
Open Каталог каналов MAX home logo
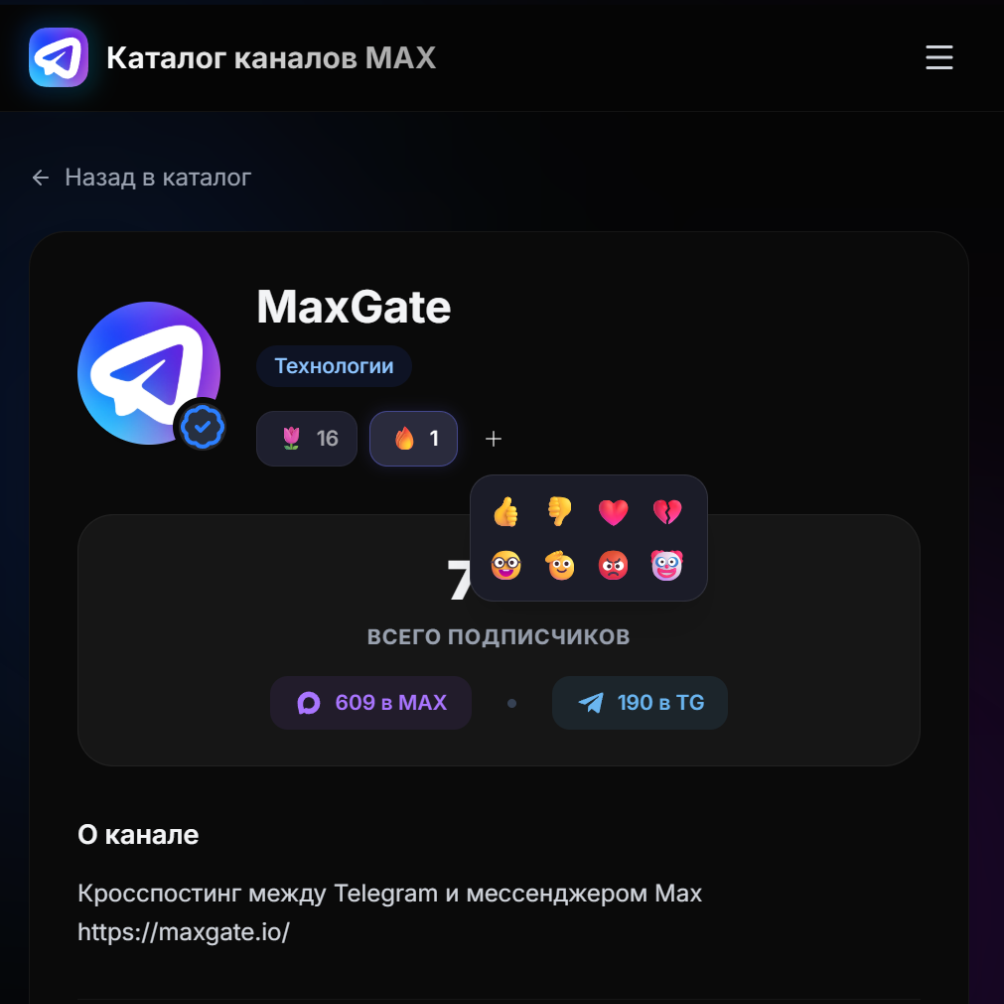click(58, 57)
